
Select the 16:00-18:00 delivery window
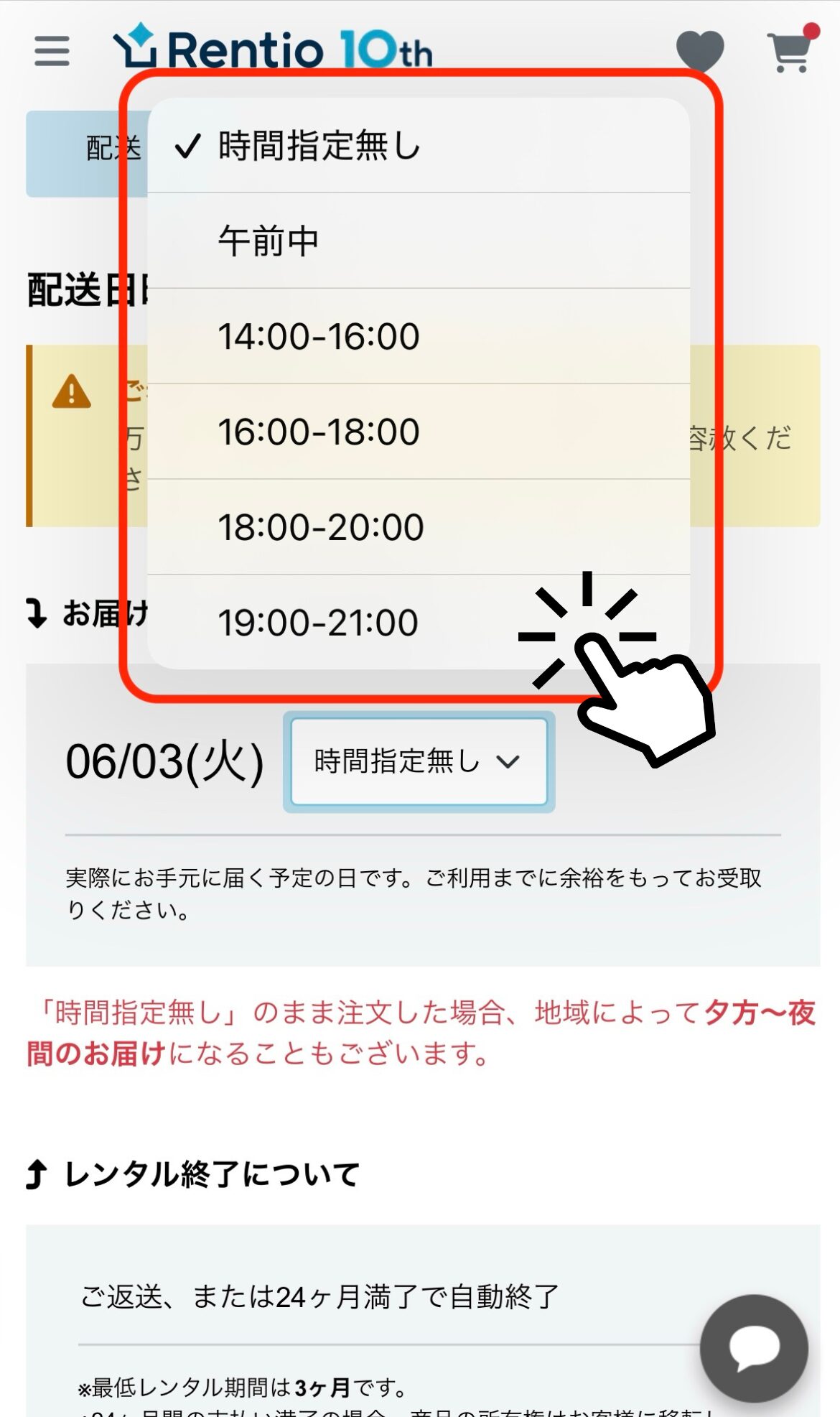[x=419, y=432]
